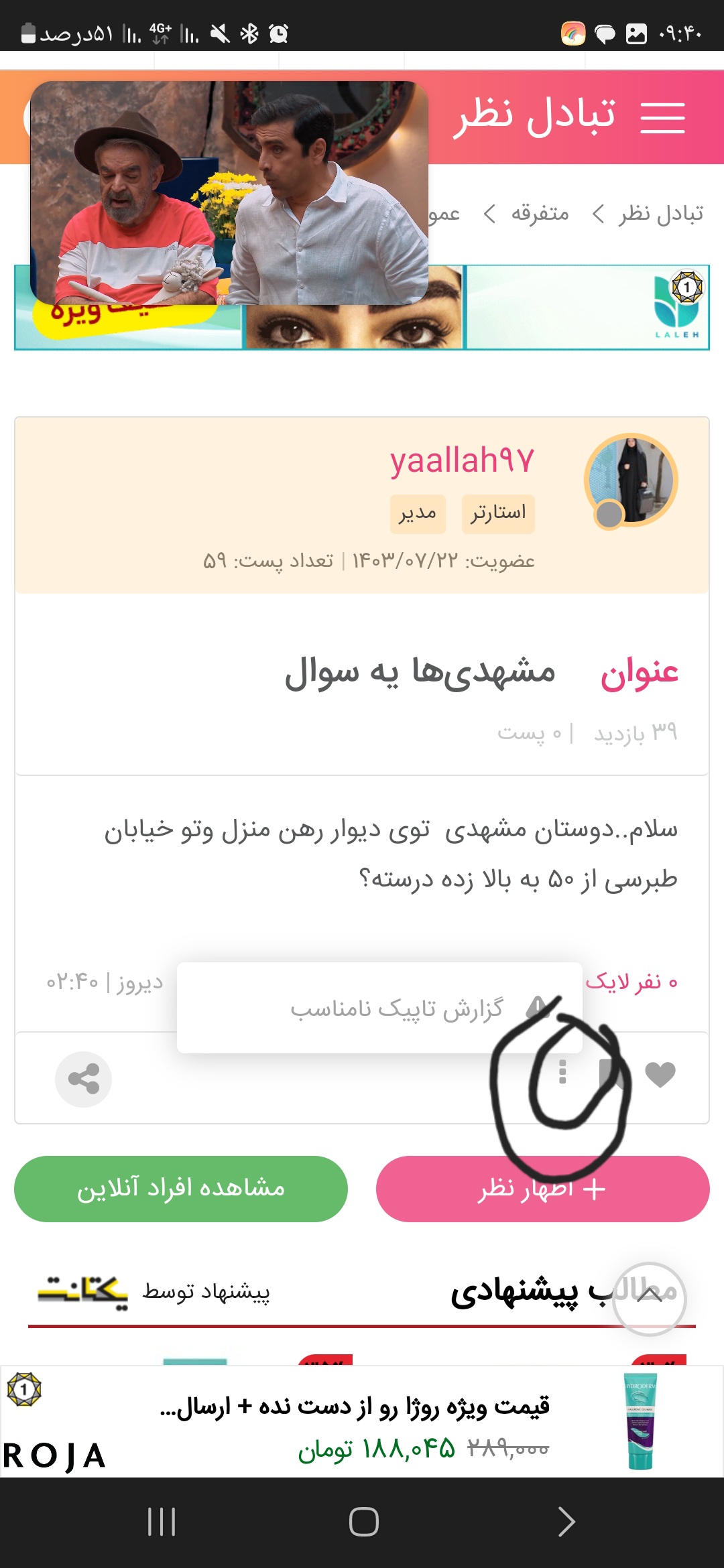Open recent apps from navigation bar
Viewport: 724px width, 1568px height.
point(162,1522)
